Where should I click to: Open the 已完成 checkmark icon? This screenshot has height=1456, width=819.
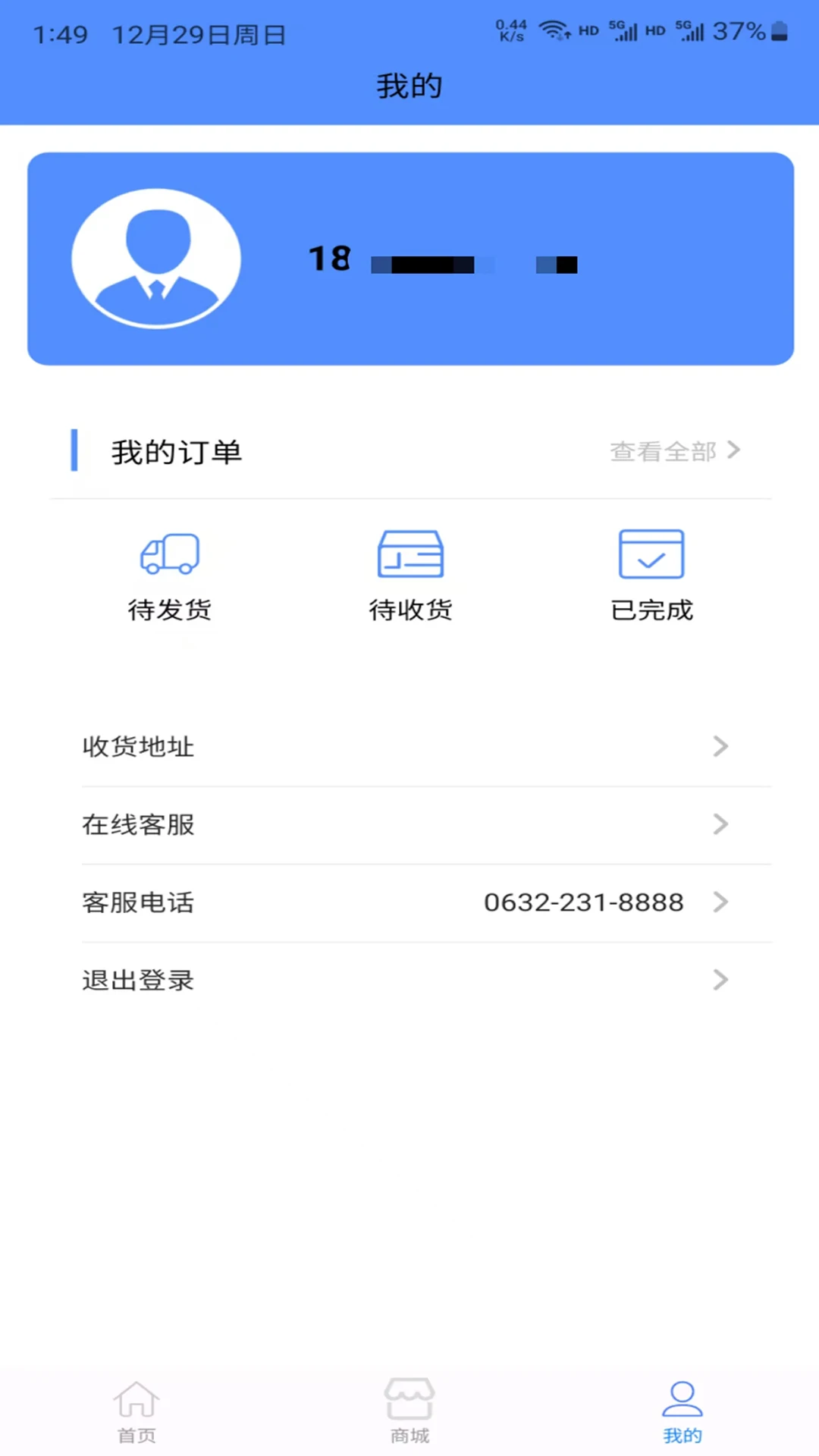coord(651,554)
